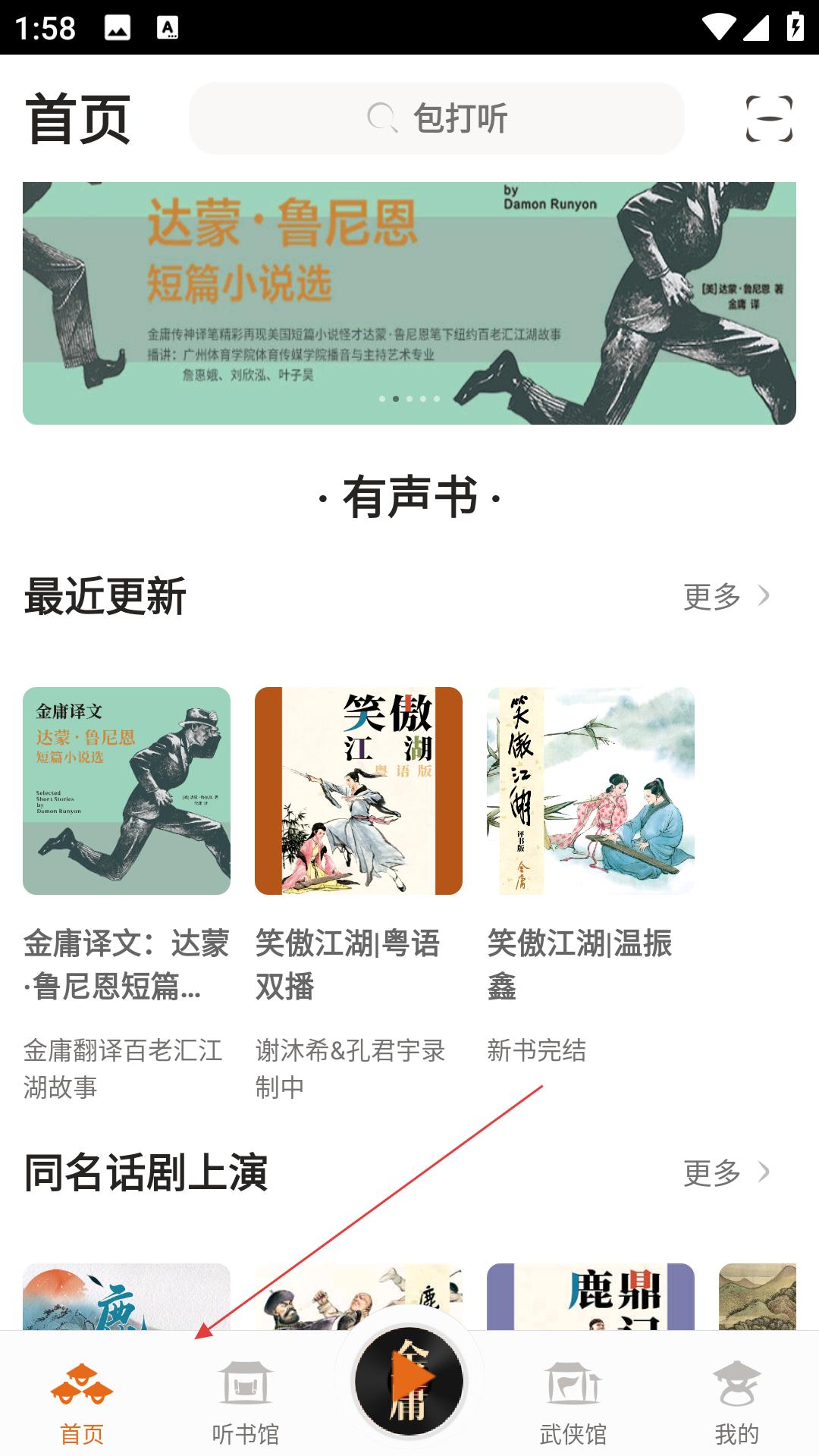Switch to the 我的 tab
The image size is (819, 1456).
[x=737, y=1403]
